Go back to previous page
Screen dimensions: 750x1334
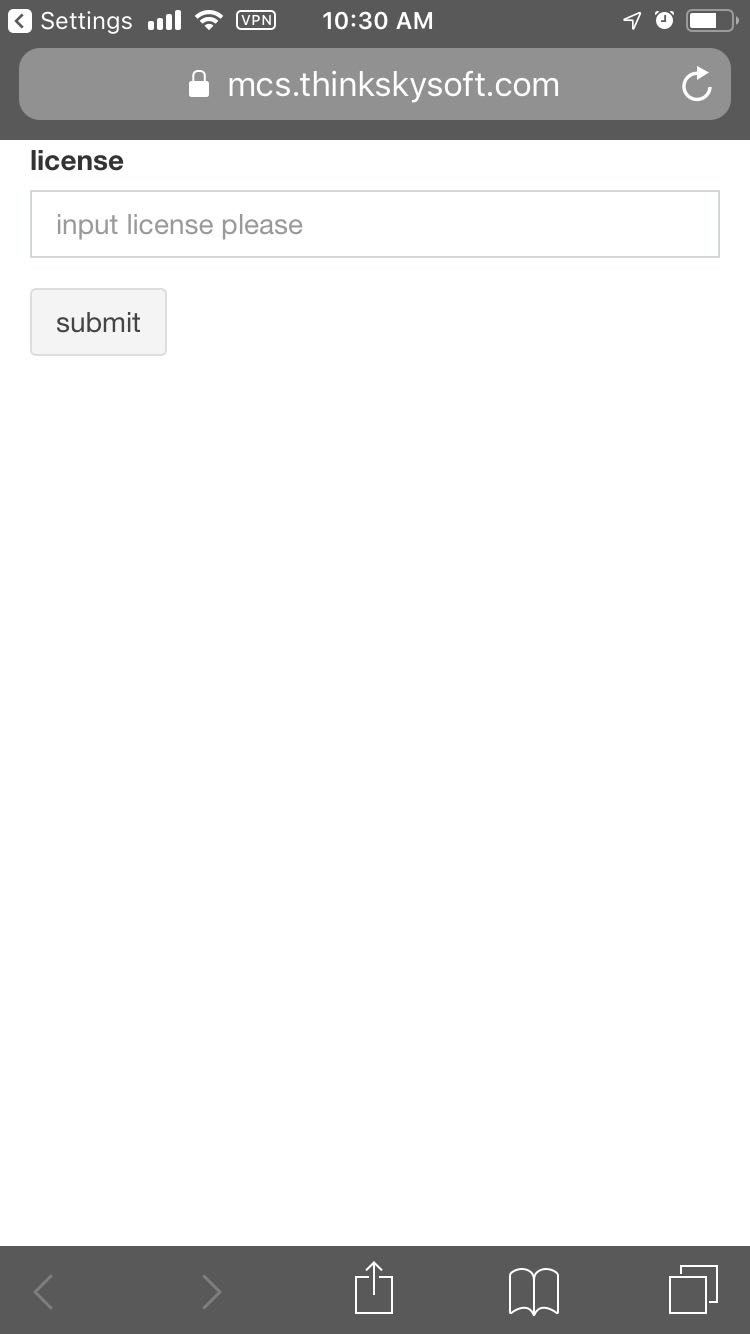click(x=43, y=1292)
